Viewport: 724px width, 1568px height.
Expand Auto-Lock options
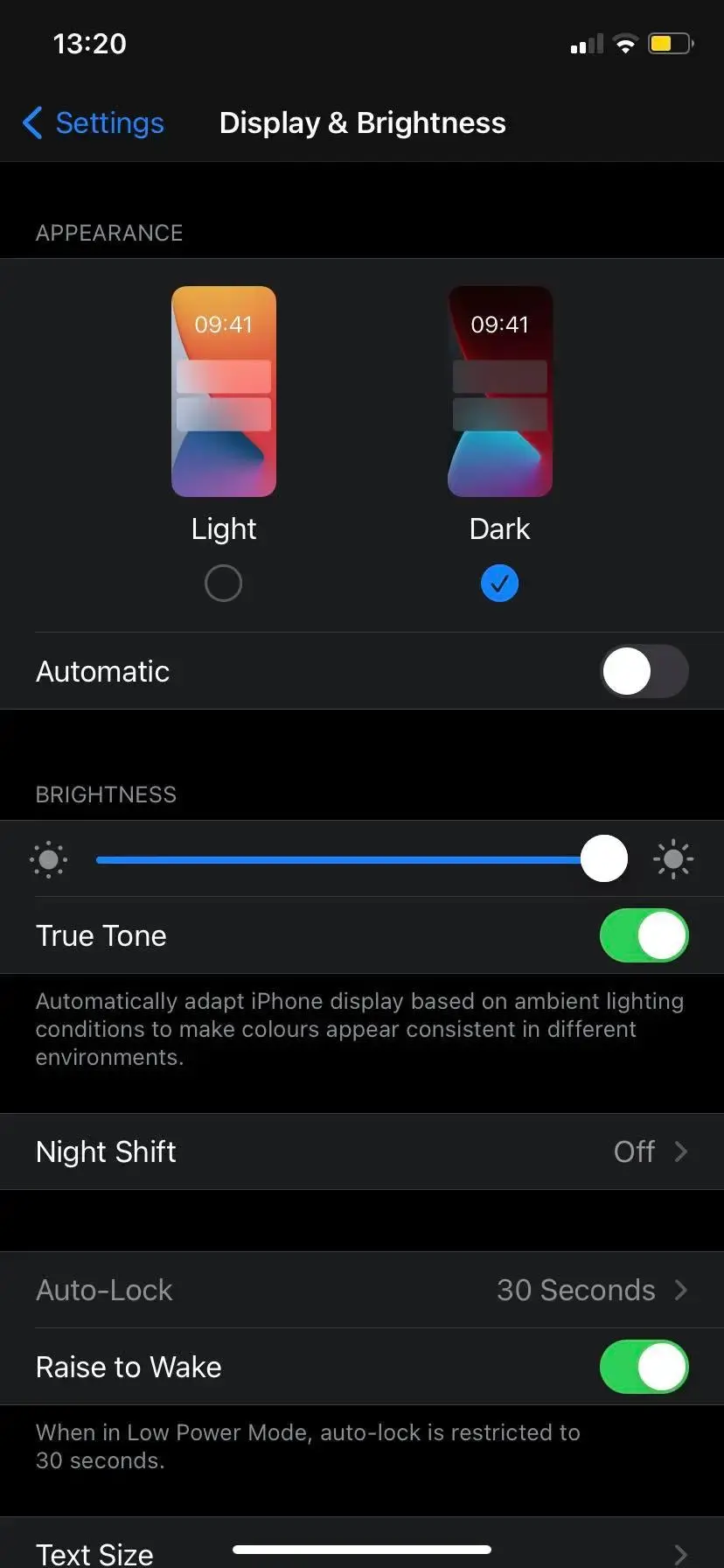click(x=687, y=1290)
